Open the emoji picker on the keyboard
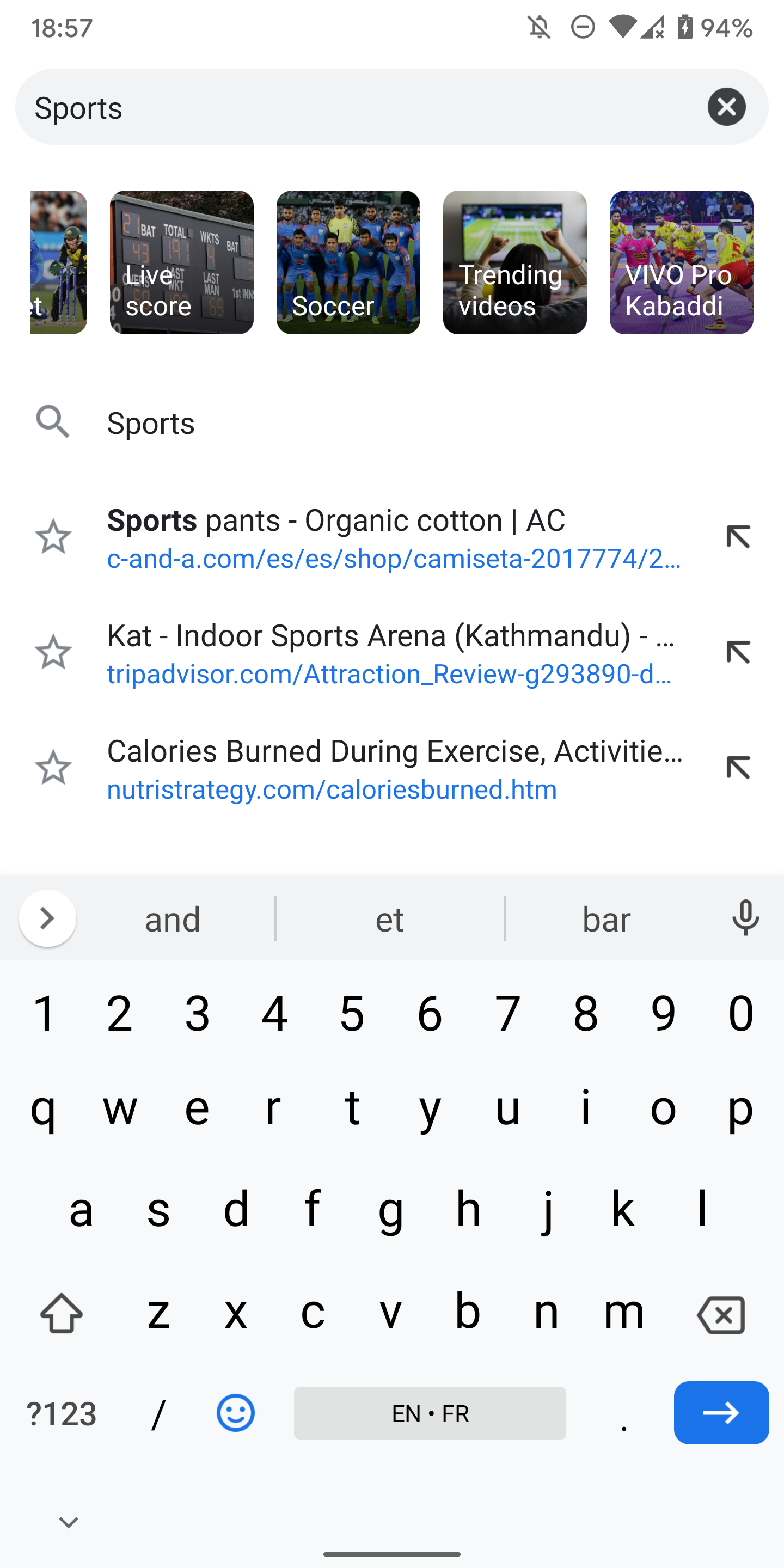Viewport: 784px width, 1568px height. click(236, 1413)
